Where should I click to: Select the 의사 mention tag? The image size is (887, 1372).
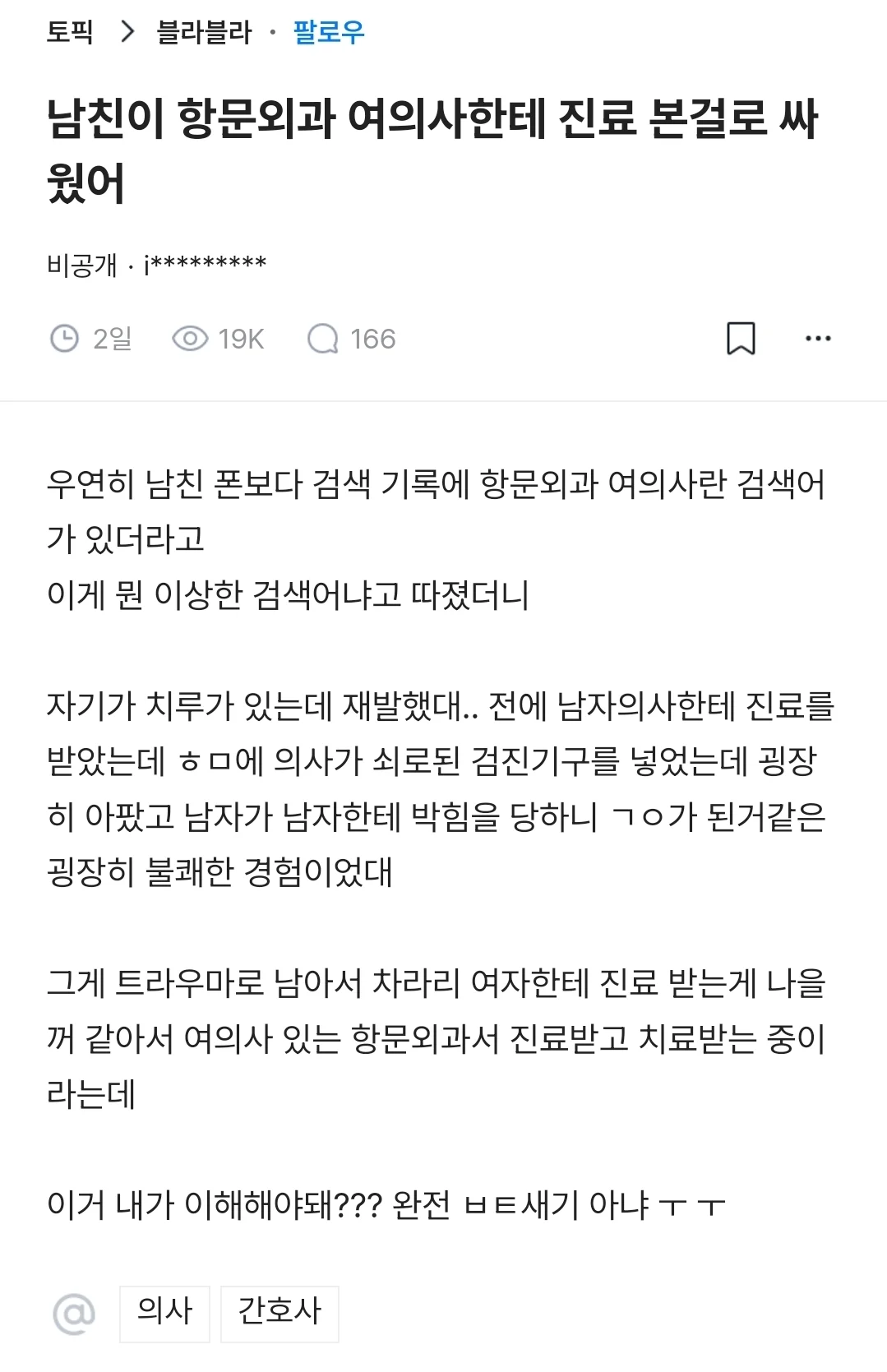(164, 1313)
